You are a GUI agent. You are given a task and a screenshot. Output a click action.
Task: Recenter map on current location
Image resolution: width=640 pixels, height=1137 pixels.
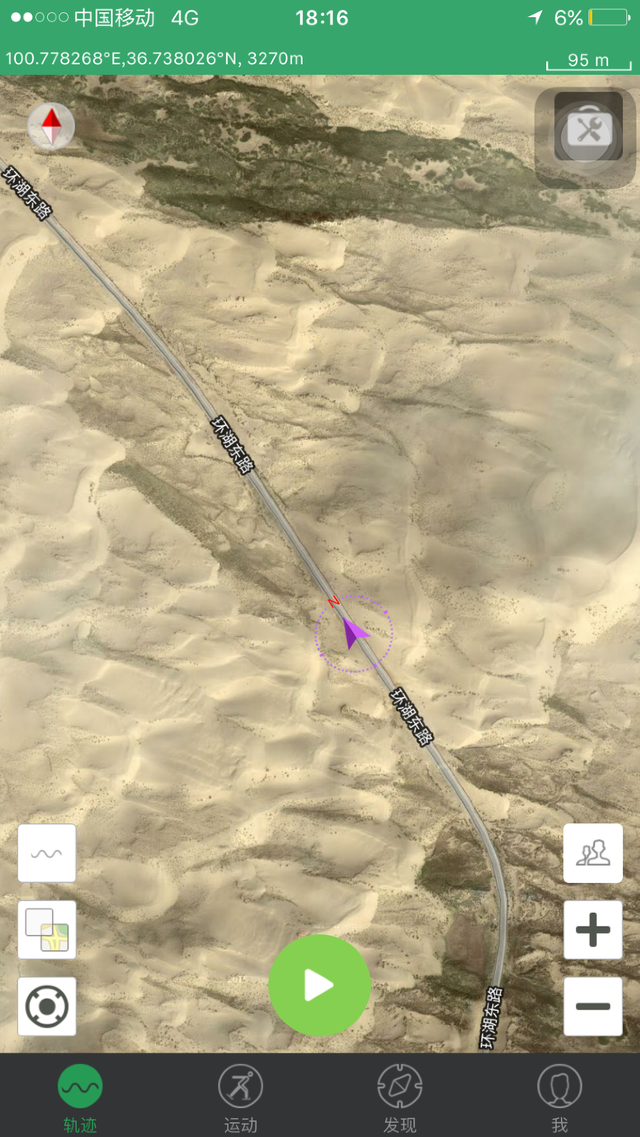tap(47, 1006)
